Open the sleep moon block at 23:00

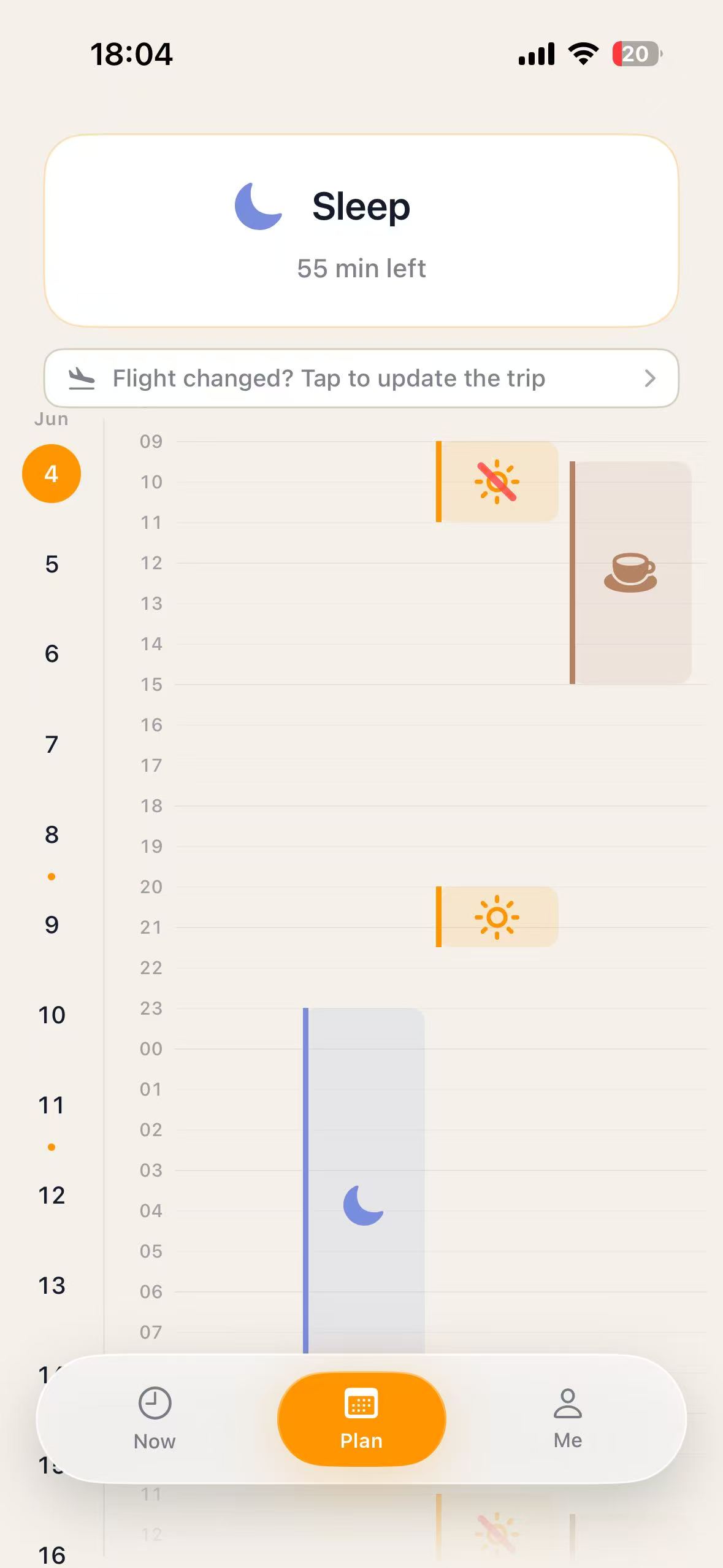(364, 1180)
